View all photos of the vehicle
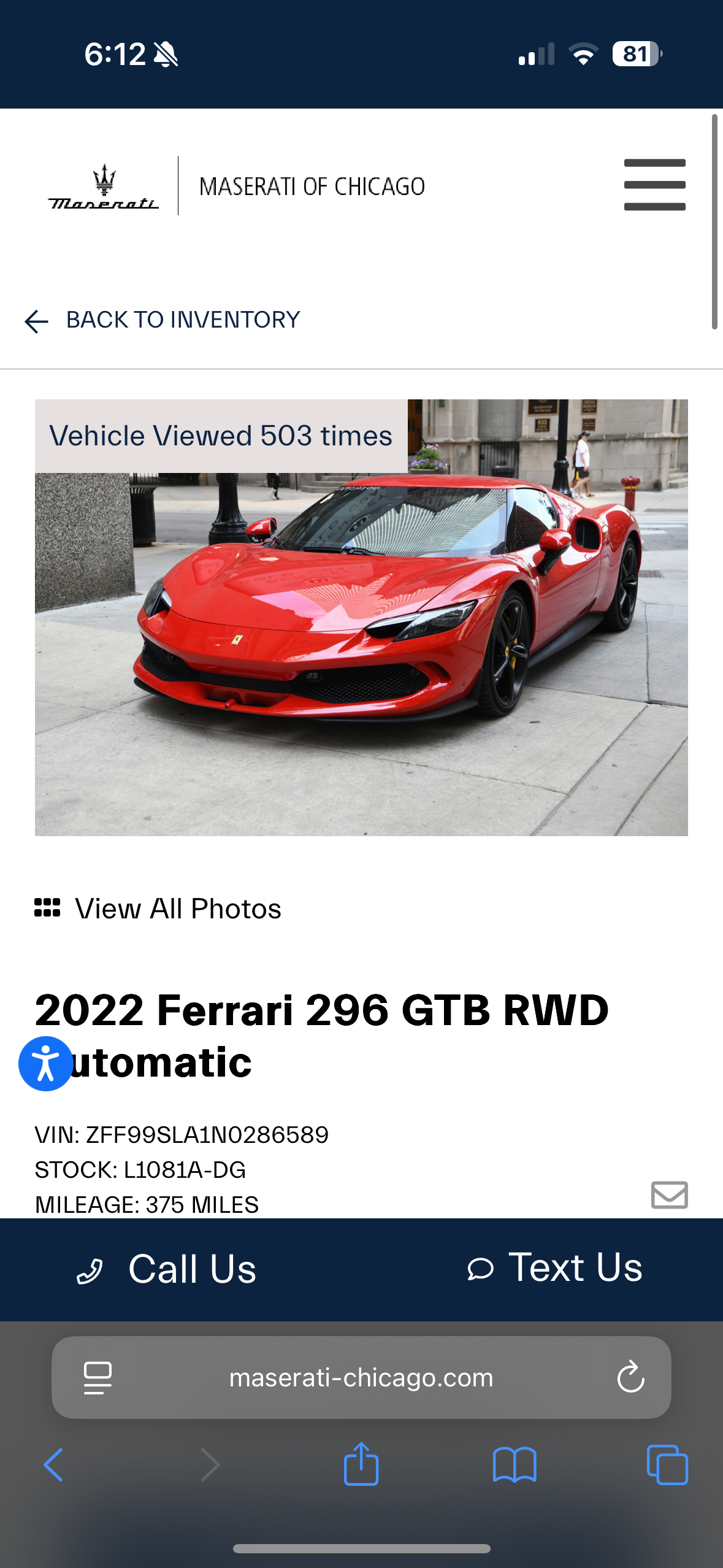The height and width of the screenshot is (1568, 723). click(158, 909)
